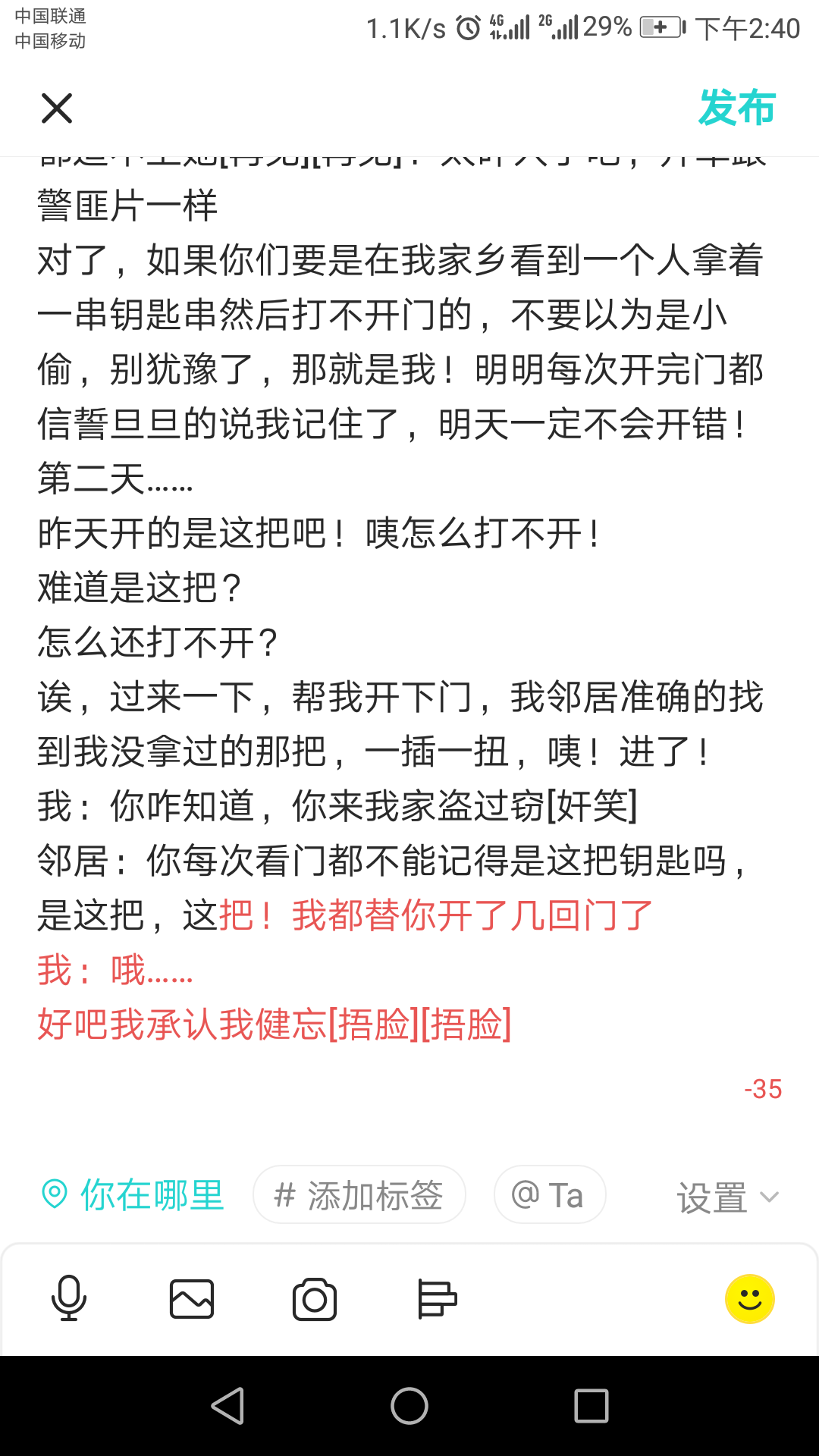Open the text formatting icon
This screenshot has height=1456, width=819.
point(437,1299)
